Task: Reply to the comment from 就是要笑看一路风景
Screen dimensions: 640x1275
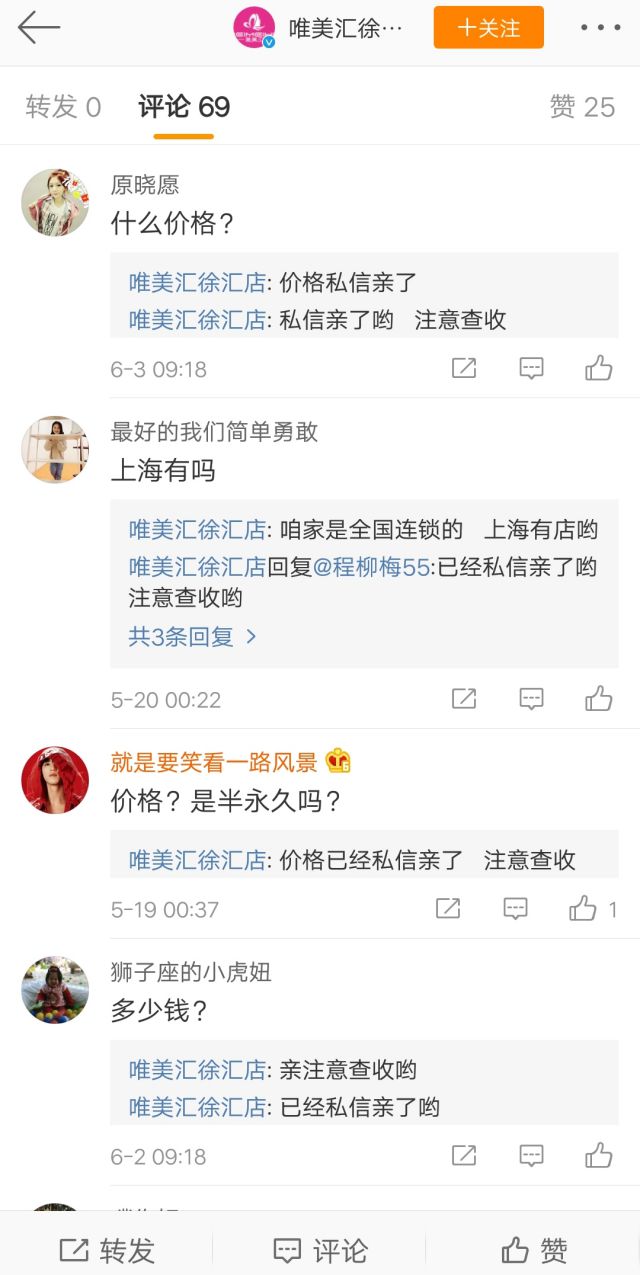Action: 515,909
